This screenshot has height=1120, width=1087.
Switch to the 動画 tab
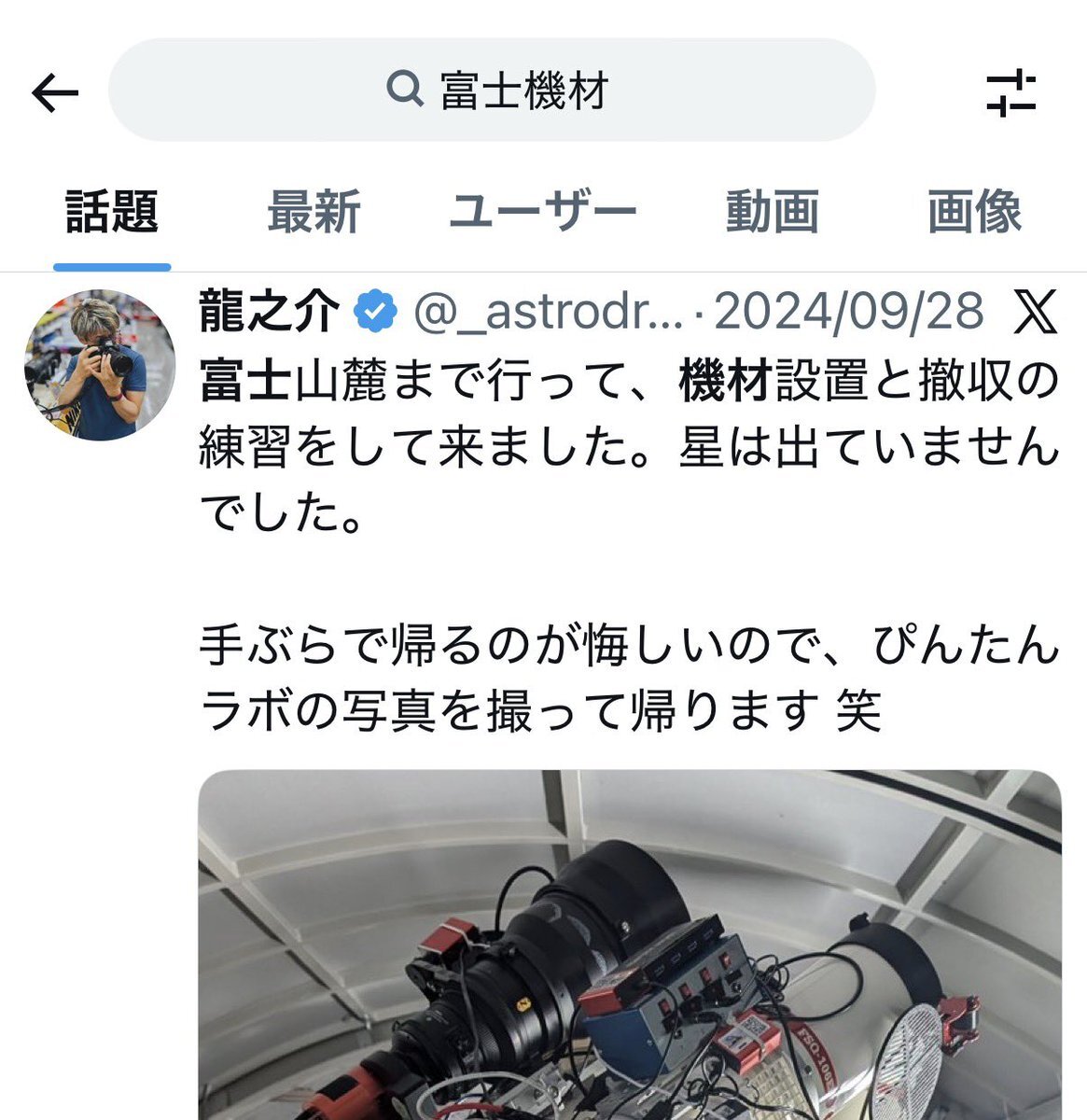tap(773, 212)
